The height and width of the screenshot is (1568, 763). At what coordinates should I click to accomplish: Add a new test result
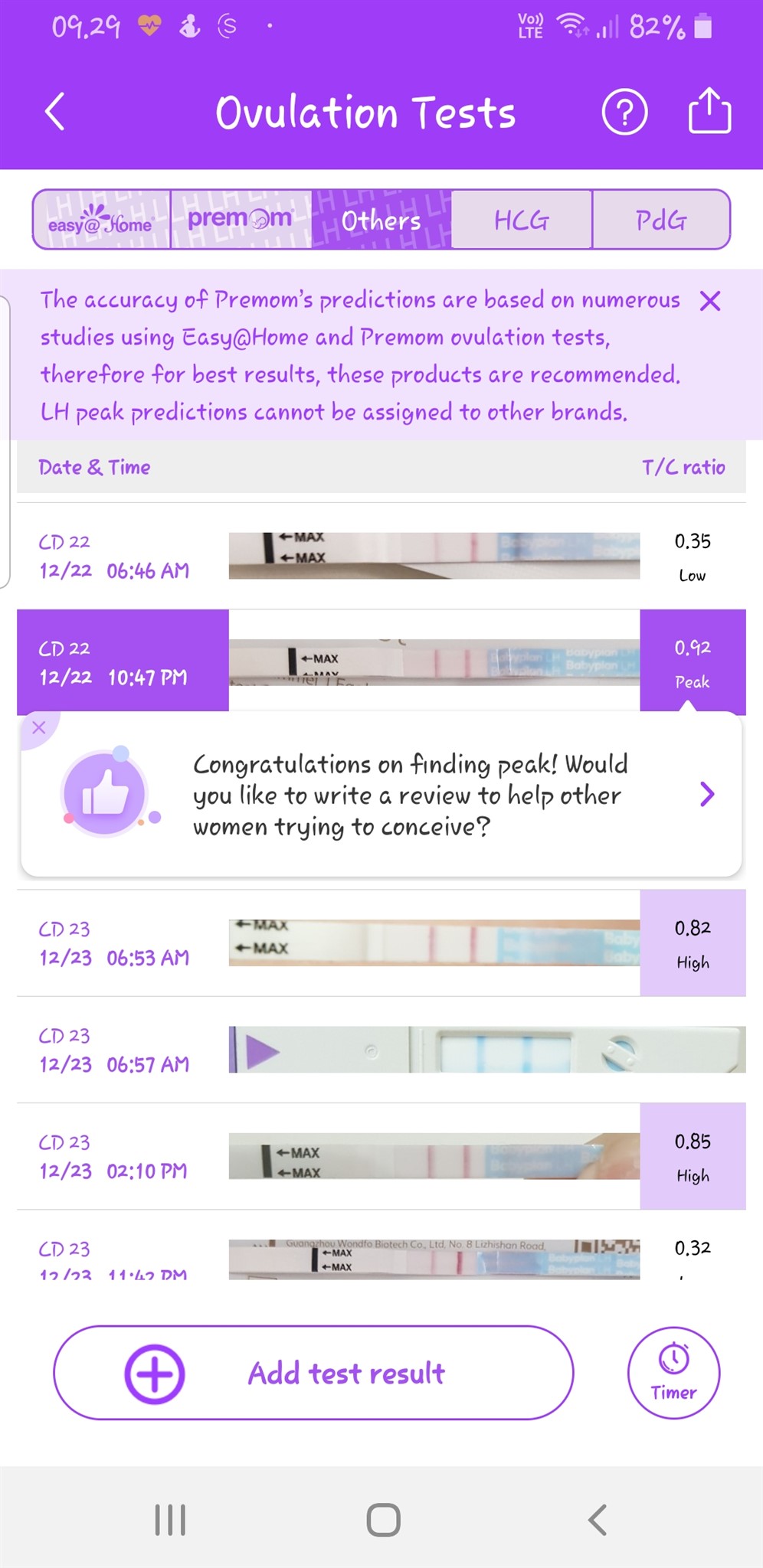[313, 1373]
